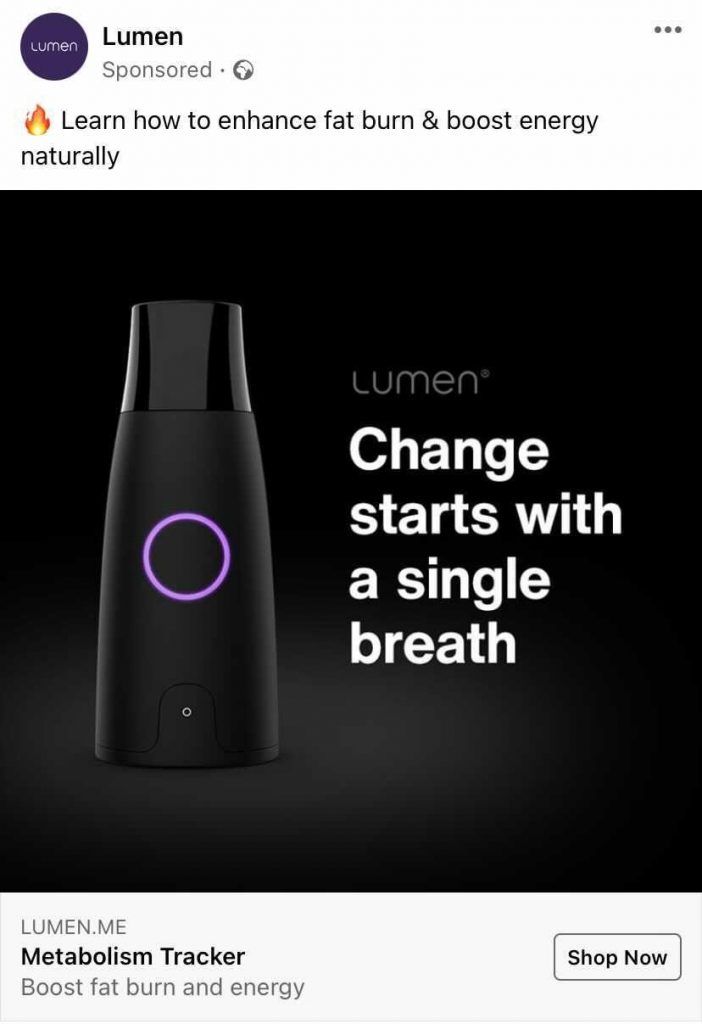Image resolution: width=702 pixels, height=1024 pixels.
Task: Open the three-dot post options menu
Action: 667,29
